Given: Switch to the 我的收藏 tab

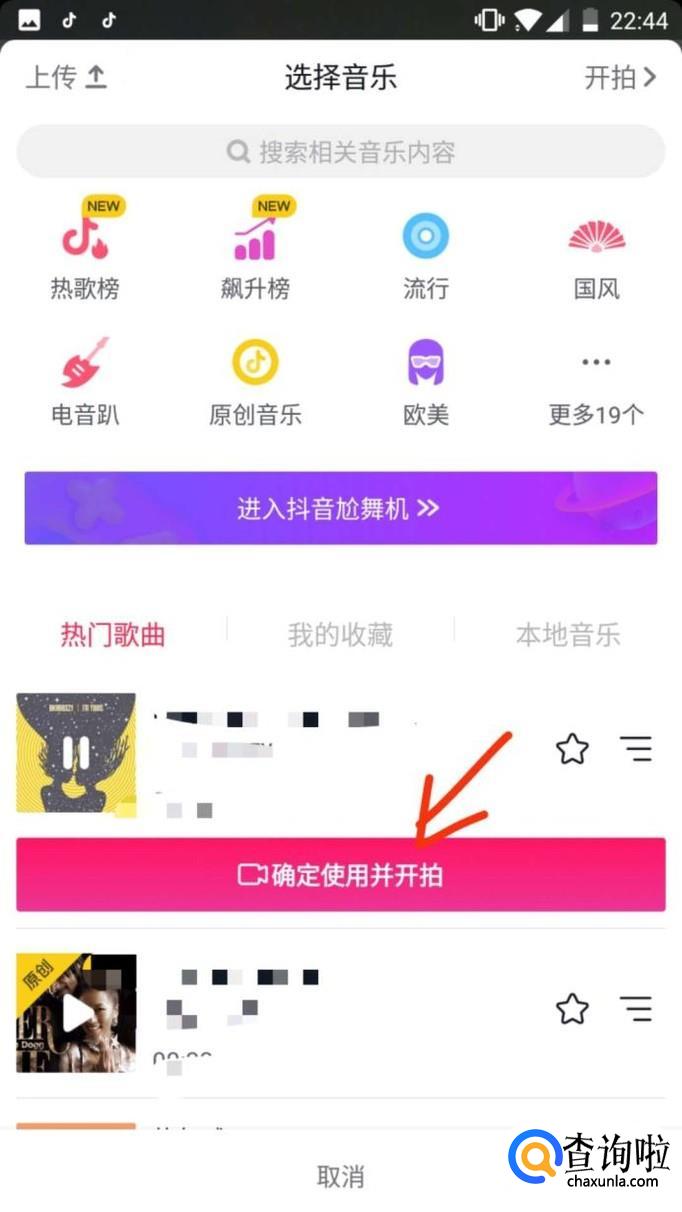Looking at the screenshot, I should (340, 634).
